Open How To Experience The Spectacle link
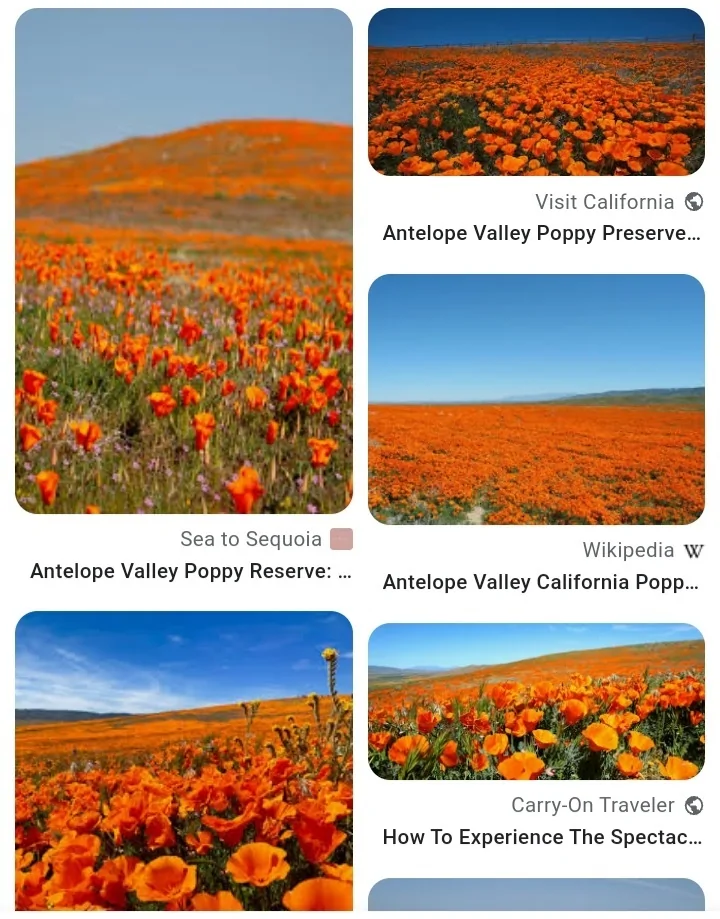This screenshot has height=919, width=720. click(x=541, y=837)
